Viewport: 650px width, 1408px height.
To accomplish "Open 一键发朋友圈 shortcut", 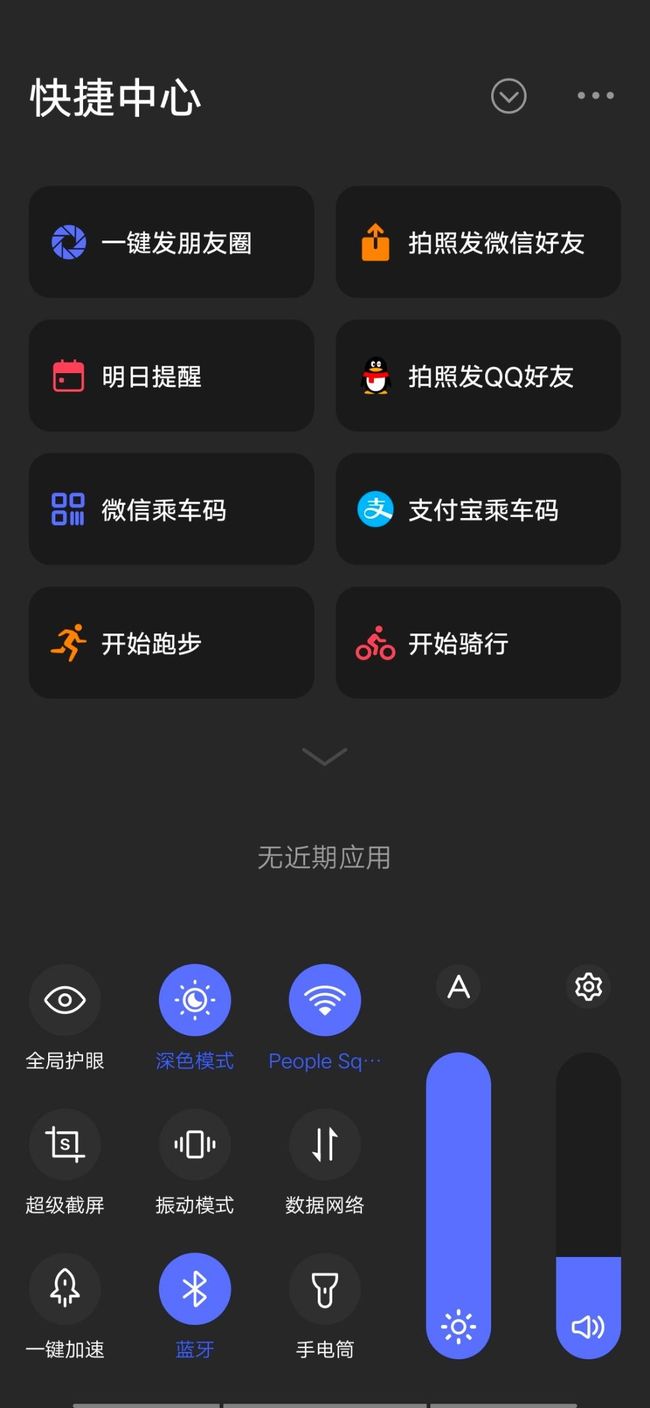I will tap(171, 242).
